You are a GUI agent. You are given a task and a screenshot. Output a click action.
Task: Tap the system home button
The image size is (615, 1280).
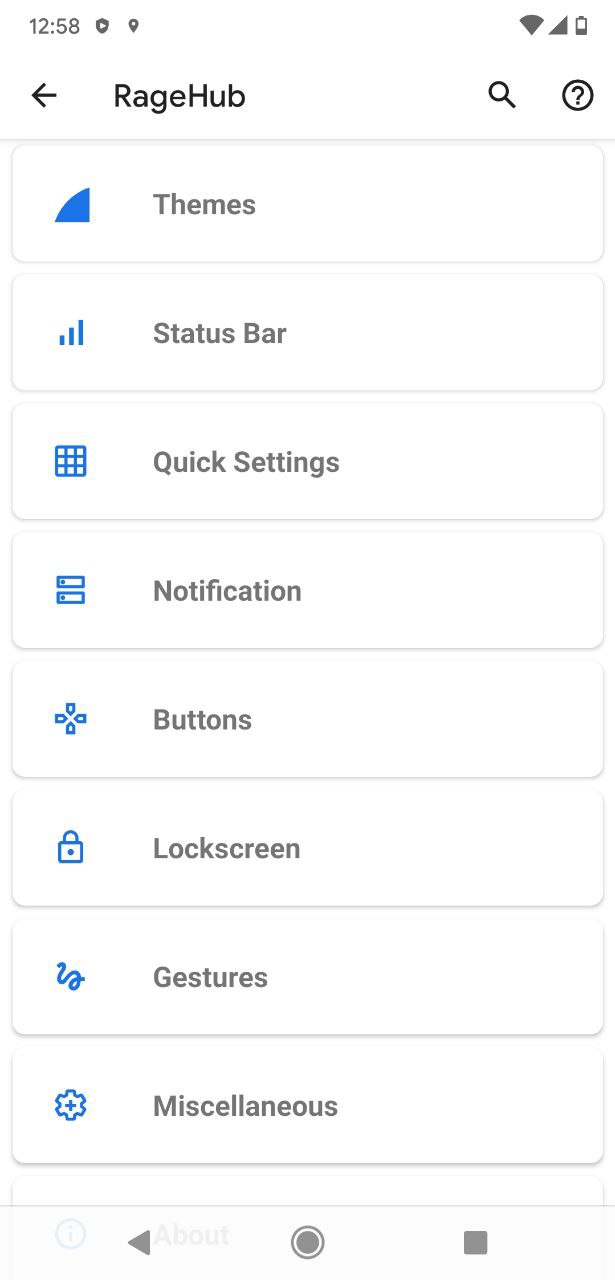pyautogui.click(x=307, y=1242)
